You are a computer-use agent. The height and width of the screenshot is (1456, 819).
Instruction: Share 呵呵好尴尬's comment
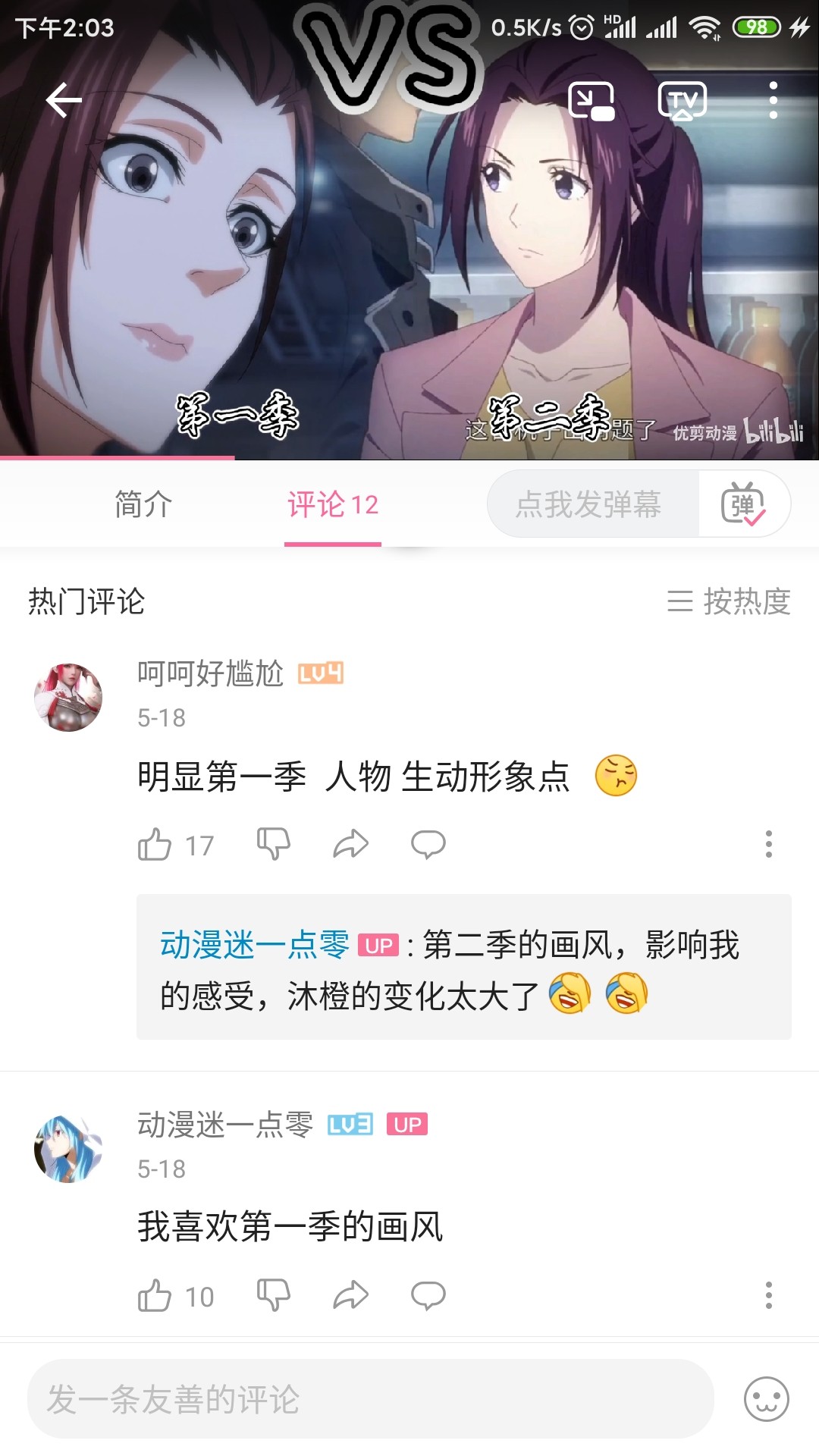click(350, 844)
